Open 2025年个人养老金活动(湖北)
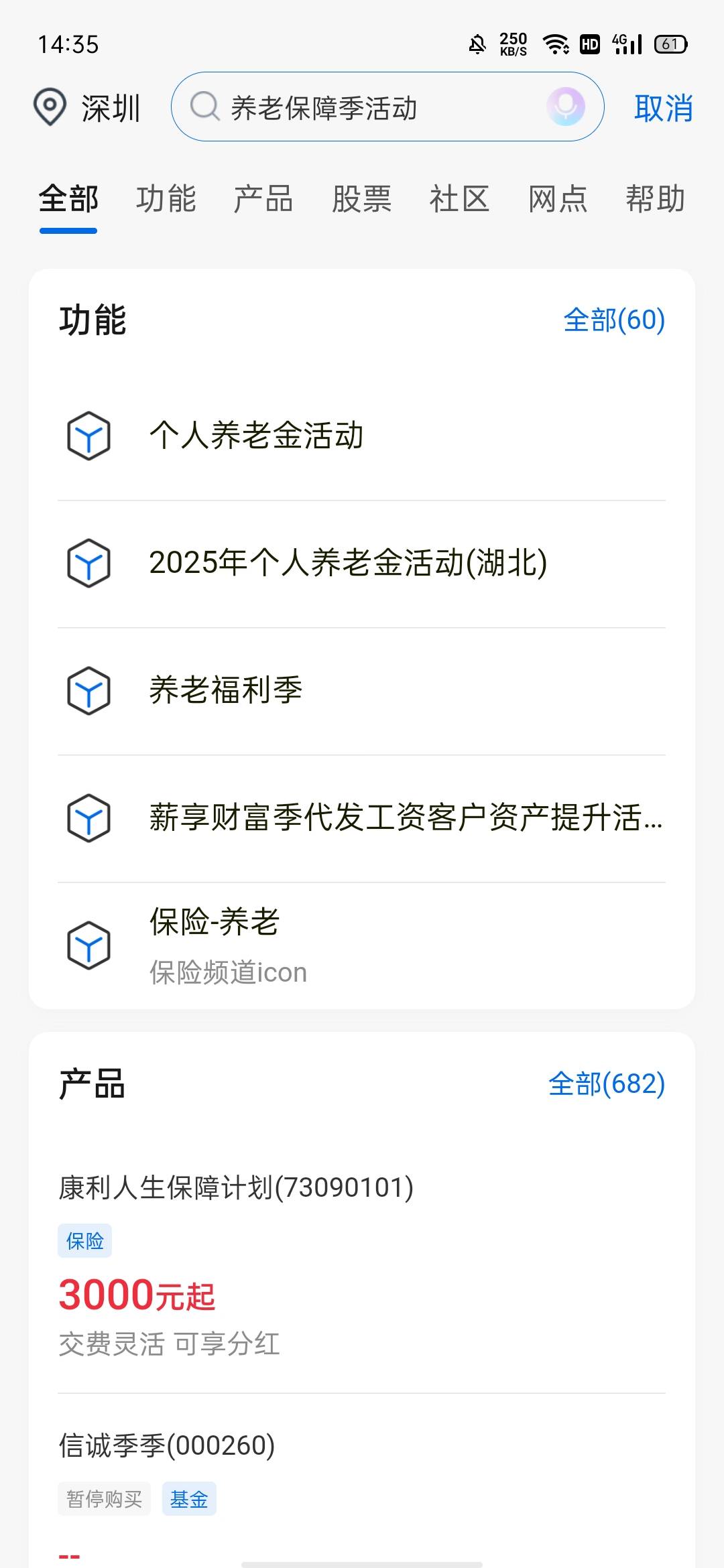Viewport: 724px width, 1568px height. click(x=362, y=564)
